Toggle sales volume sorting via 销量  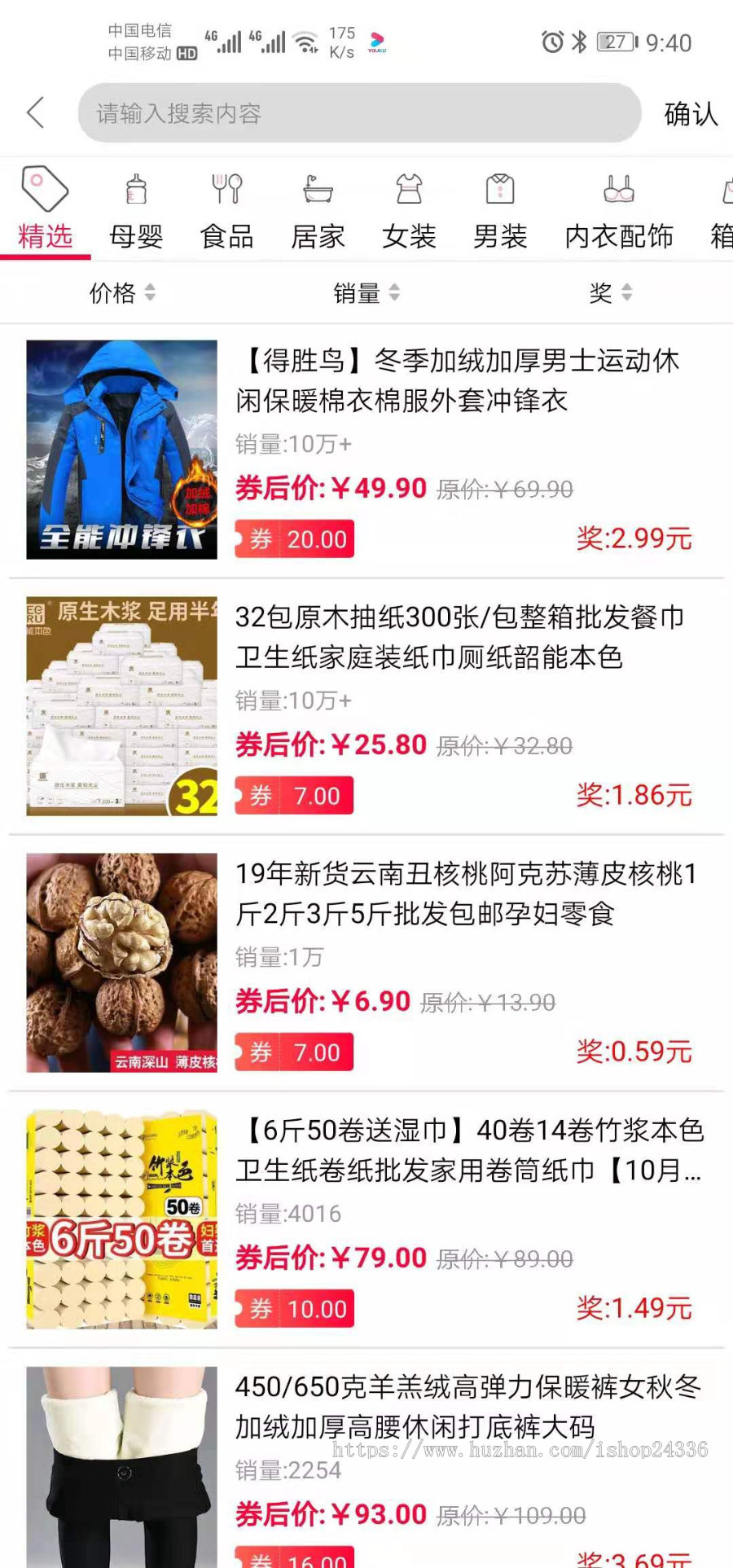coord(365,293)
